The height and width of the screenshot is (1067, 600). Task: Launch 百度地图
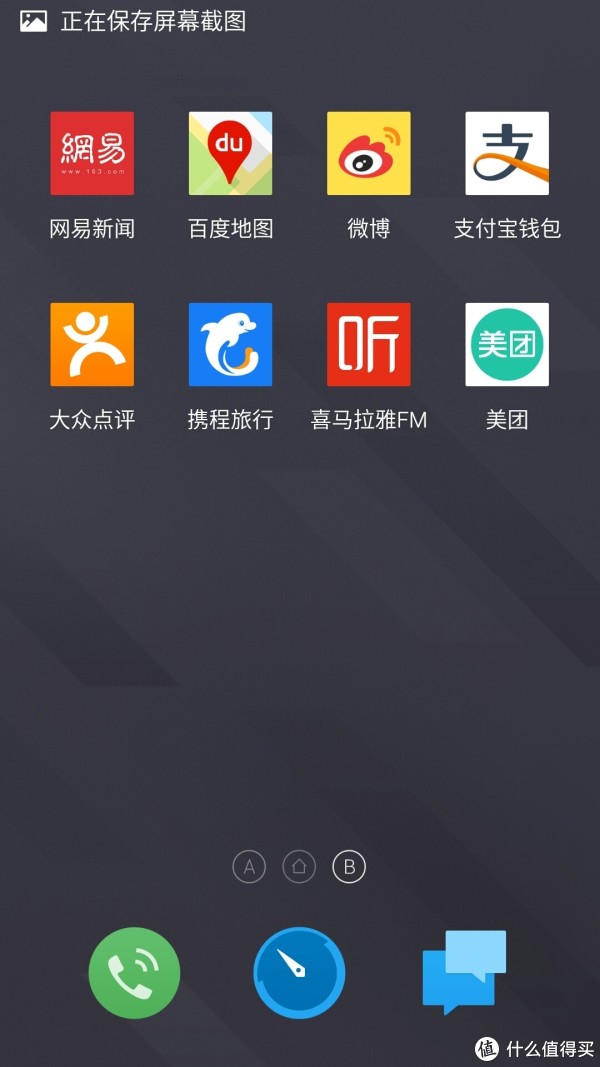(230, 153)
